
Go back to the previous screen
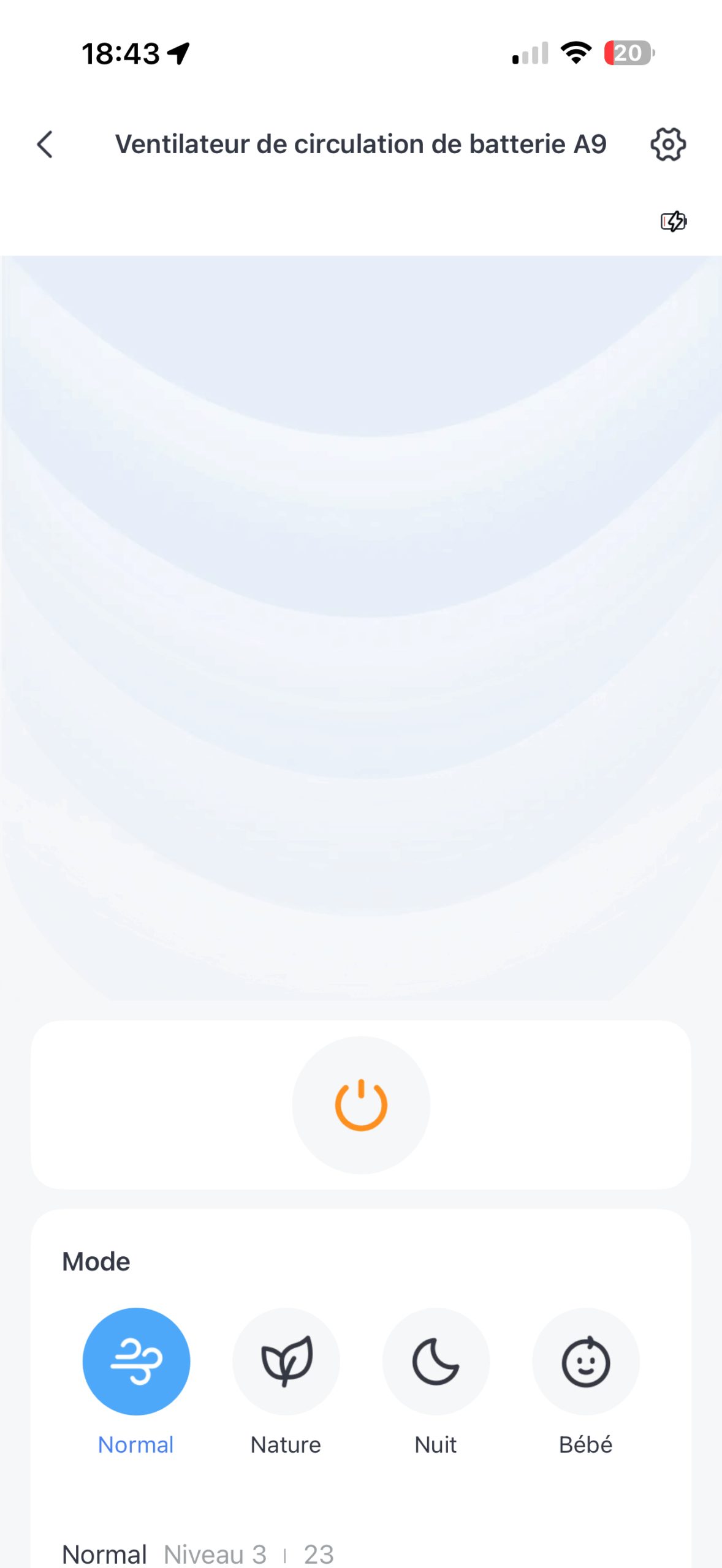45,145
